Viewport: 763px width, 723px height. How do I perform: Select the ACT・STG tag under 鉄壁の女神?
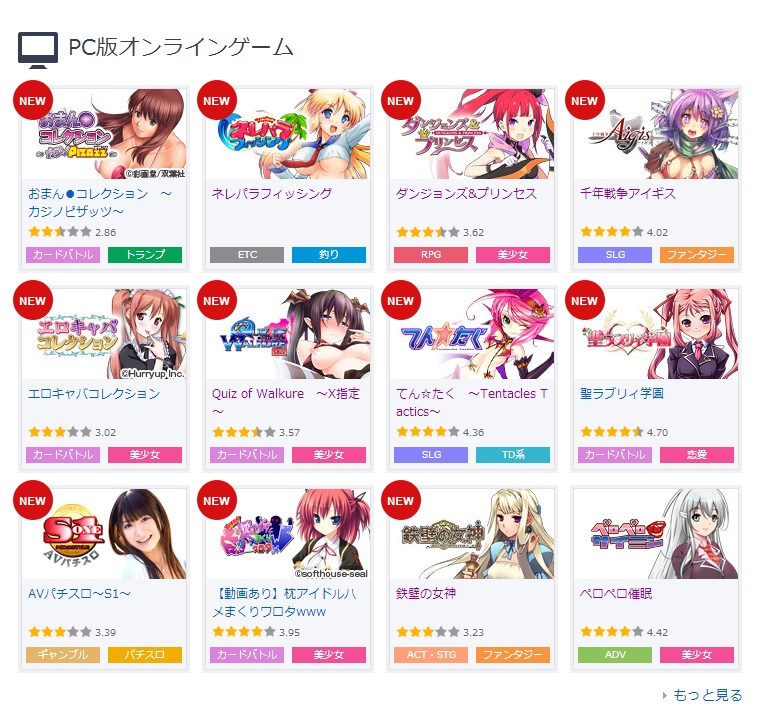[431, 654]
